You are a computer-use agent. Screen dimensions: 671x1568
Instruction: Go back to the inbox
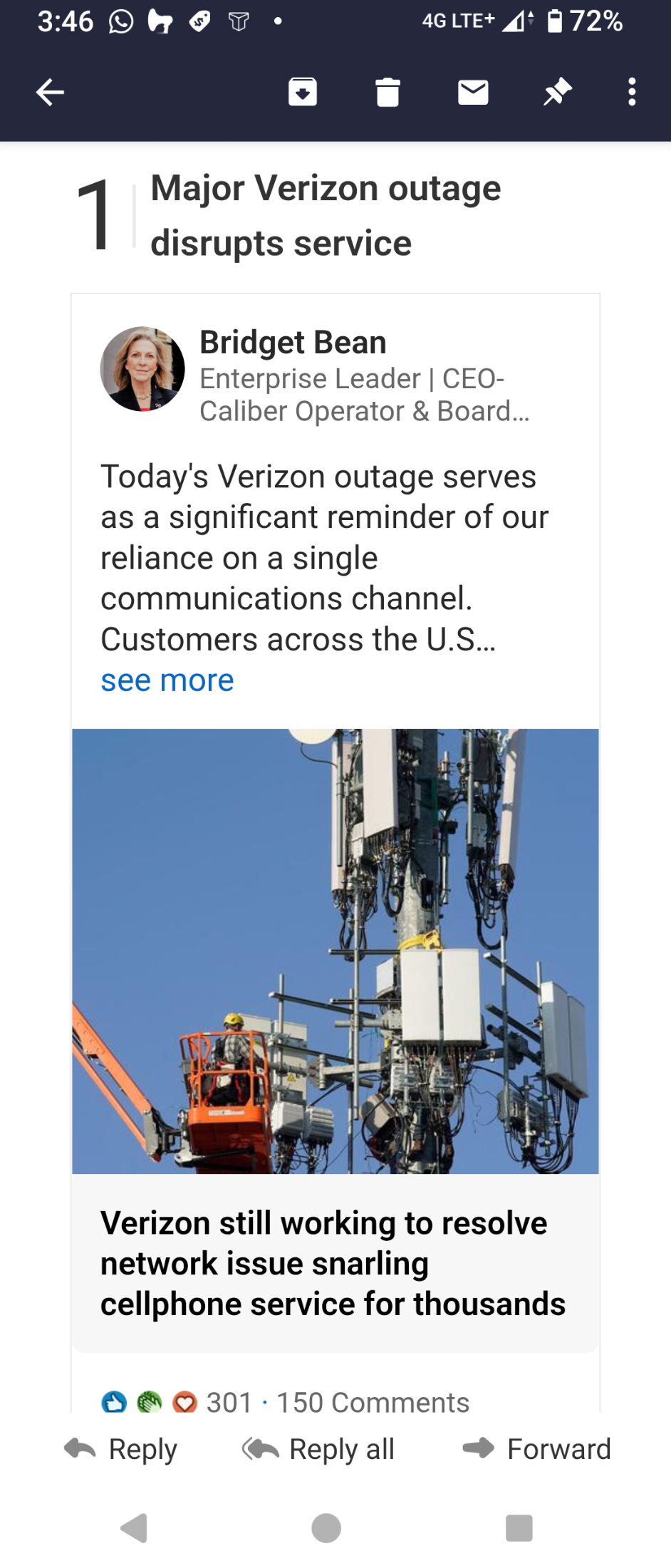pyautogui.click(x=50, y=93)
